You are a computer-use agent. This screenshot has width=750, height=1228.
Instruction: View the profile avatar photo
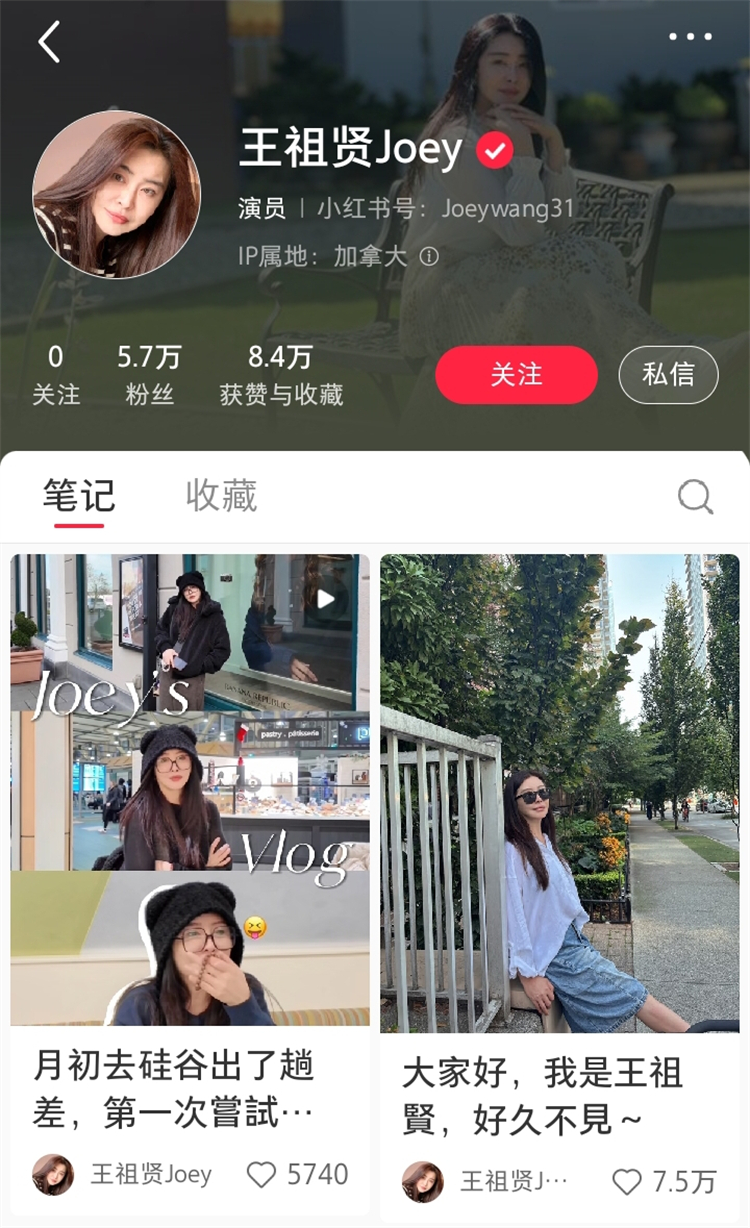[x=116, y=194]
